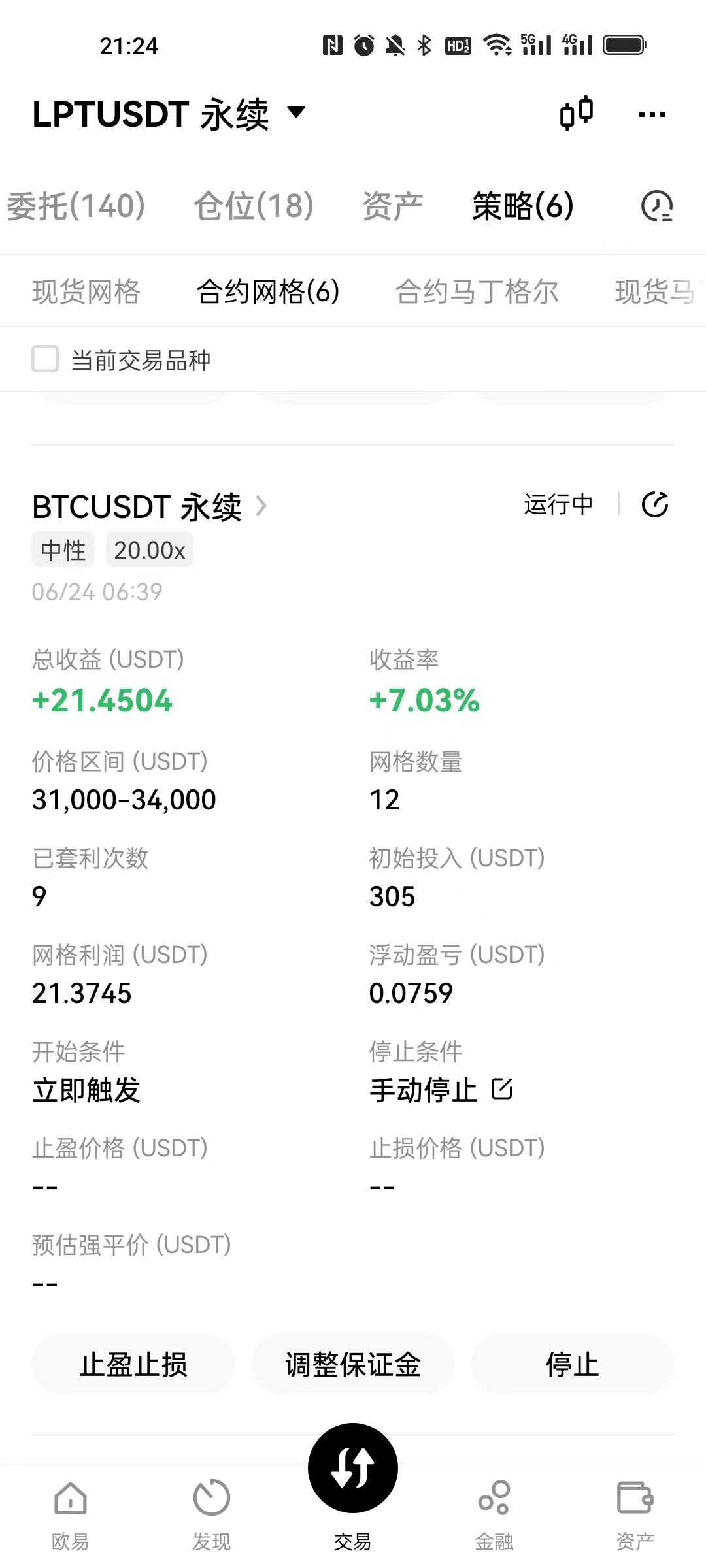Tap the 调整保证金 button
Screen dimensions: 706x1568
353,1365
